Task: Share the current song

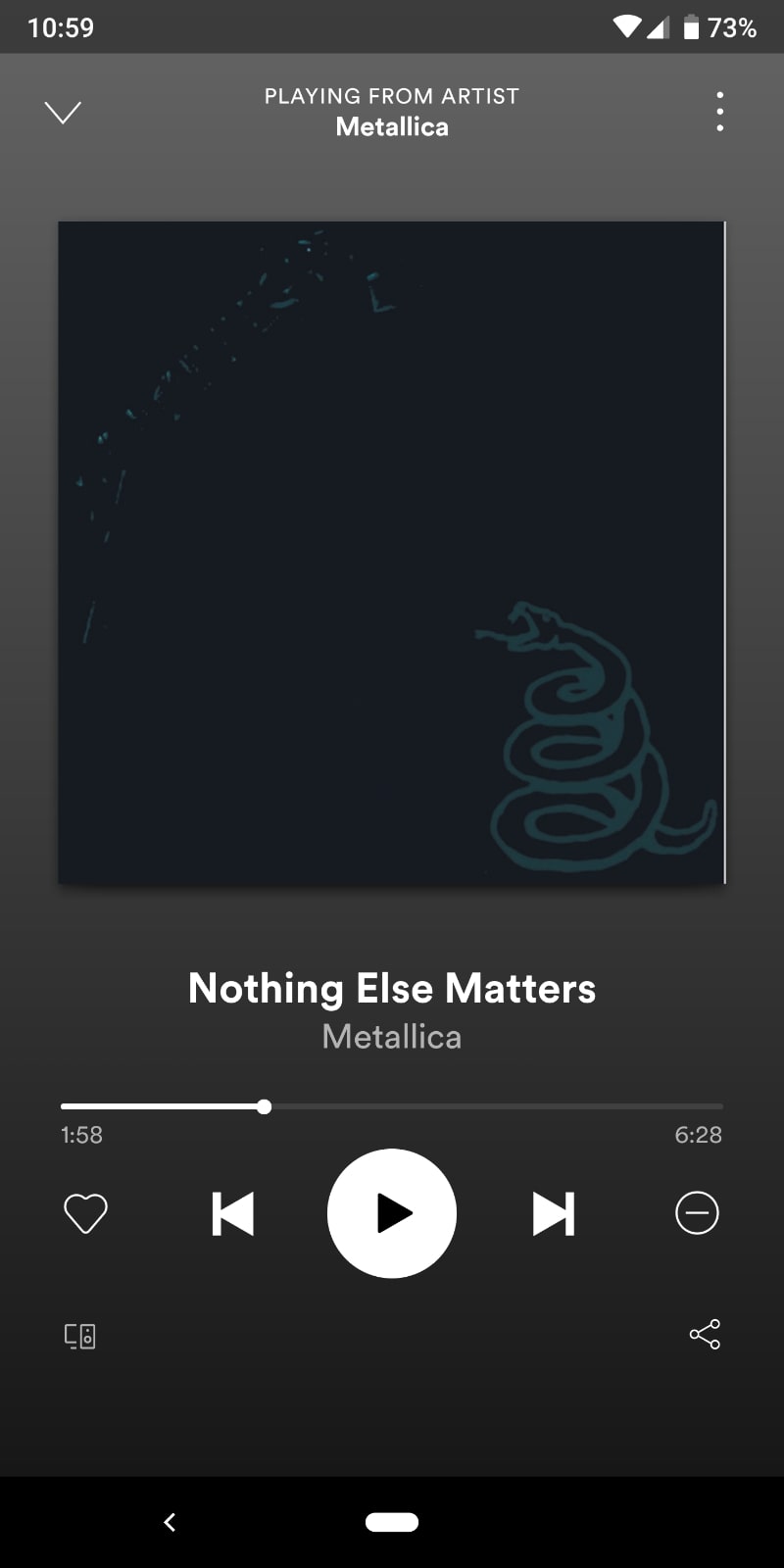Action: click(705, 1334)
